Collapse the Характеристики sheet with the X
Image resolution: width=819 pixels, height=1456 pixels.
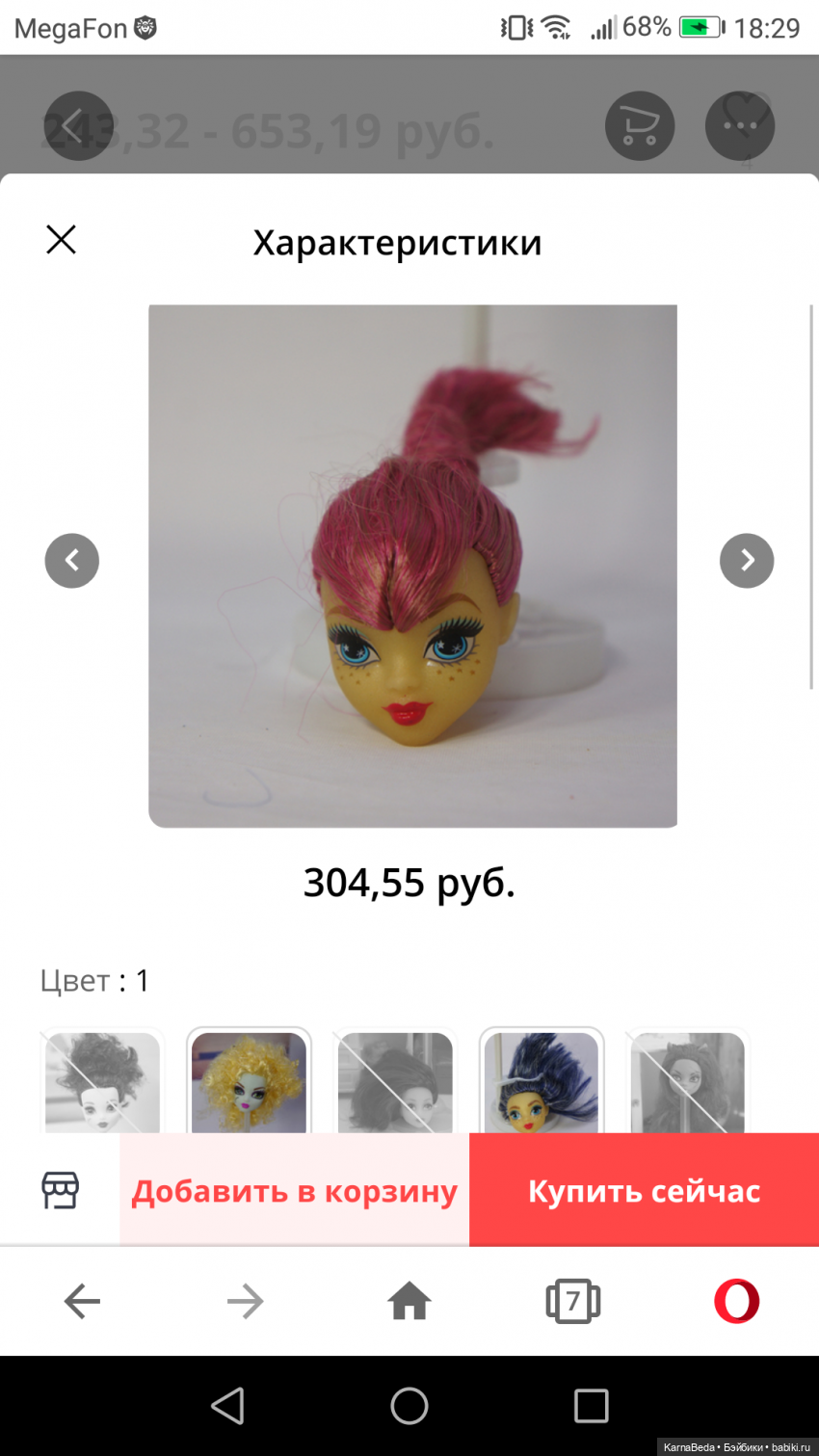click(61, 239)
